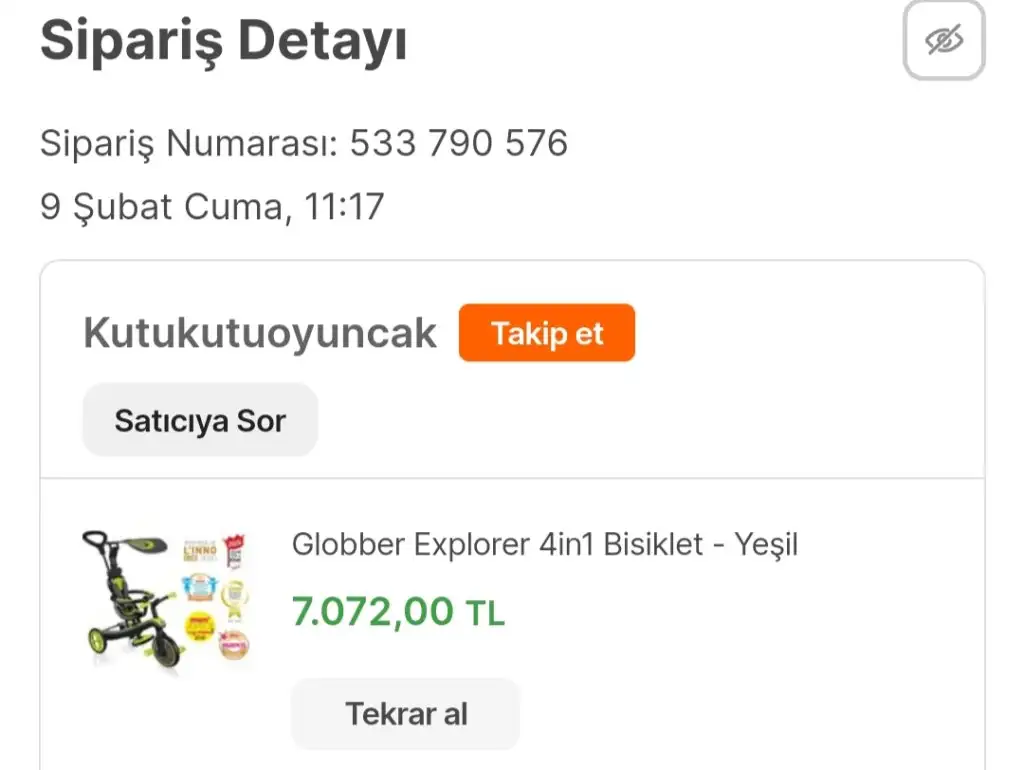
Task: Follow seller with Takip et button
Action: (547, 333)
